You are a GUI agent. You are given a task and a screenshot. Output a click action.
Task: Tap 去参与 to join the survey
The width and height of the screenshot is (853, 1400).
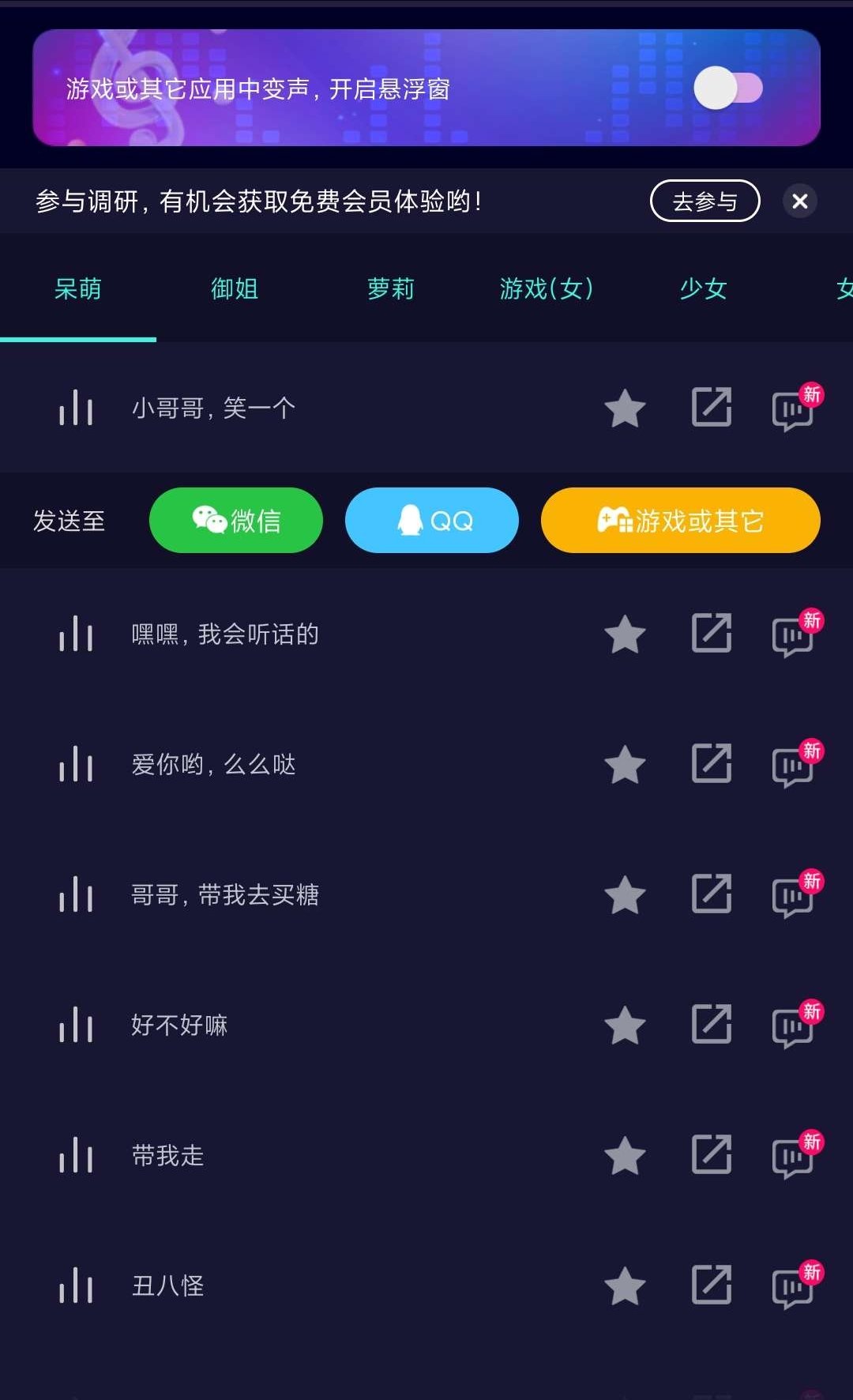click(705, 201)
